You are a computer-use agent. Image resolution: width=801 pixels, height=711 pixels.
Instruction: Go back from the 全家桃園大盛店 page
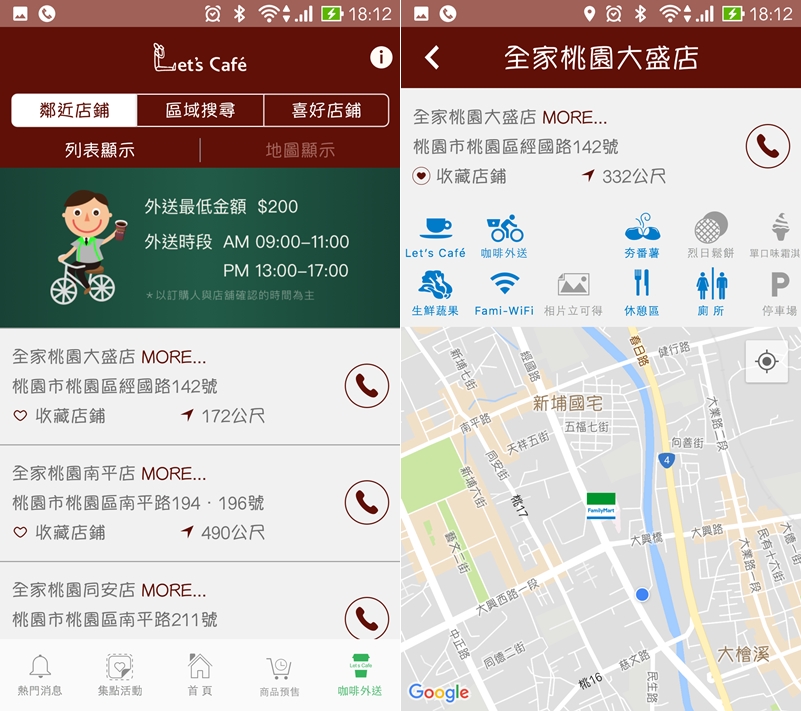[432, 57]
